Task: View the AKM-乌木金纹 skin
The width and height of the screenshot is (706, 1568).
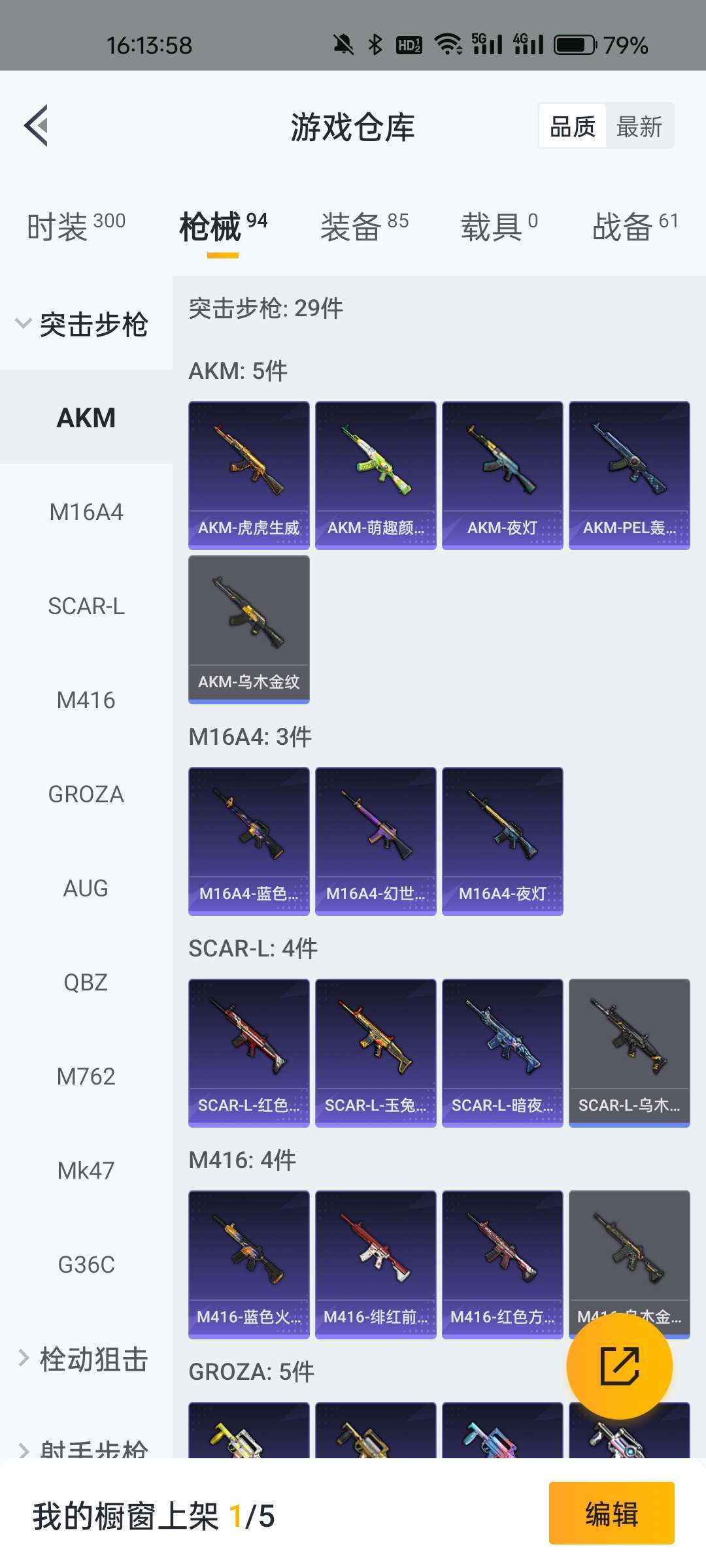Action: pos(248,630)
